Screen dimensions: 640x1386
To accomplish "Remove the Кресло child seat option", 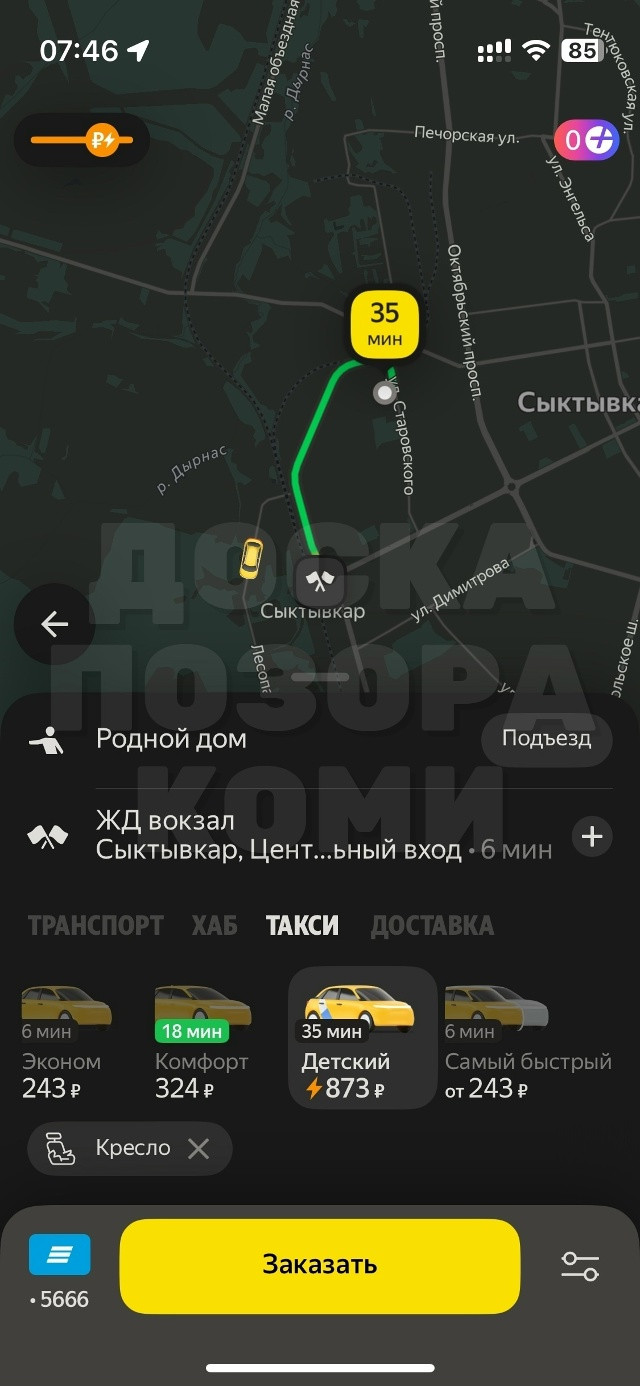I will [199, 1148].
